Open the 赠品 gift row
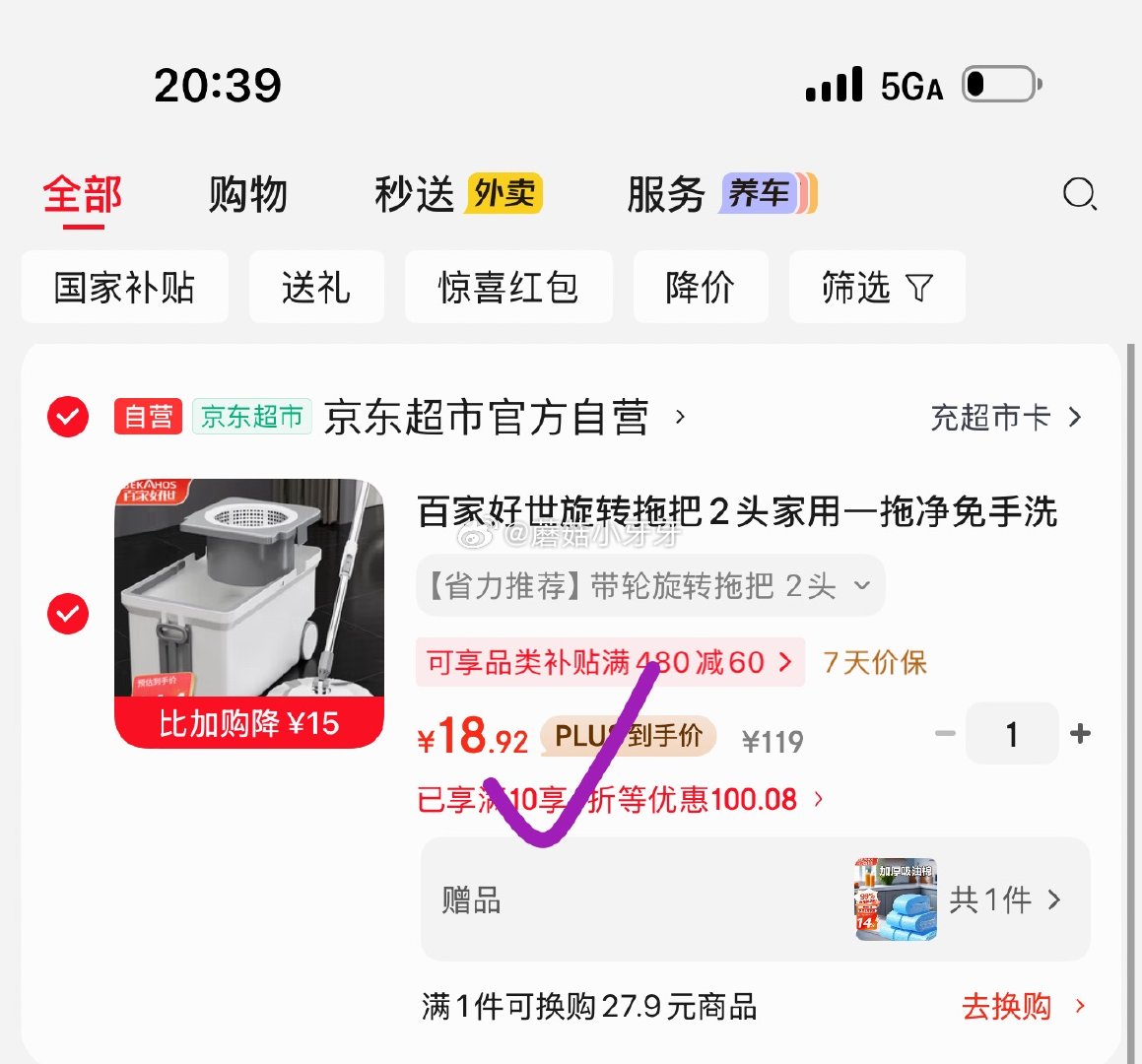Screen dimensions: 1142x1064 click(x=756, y=899)
